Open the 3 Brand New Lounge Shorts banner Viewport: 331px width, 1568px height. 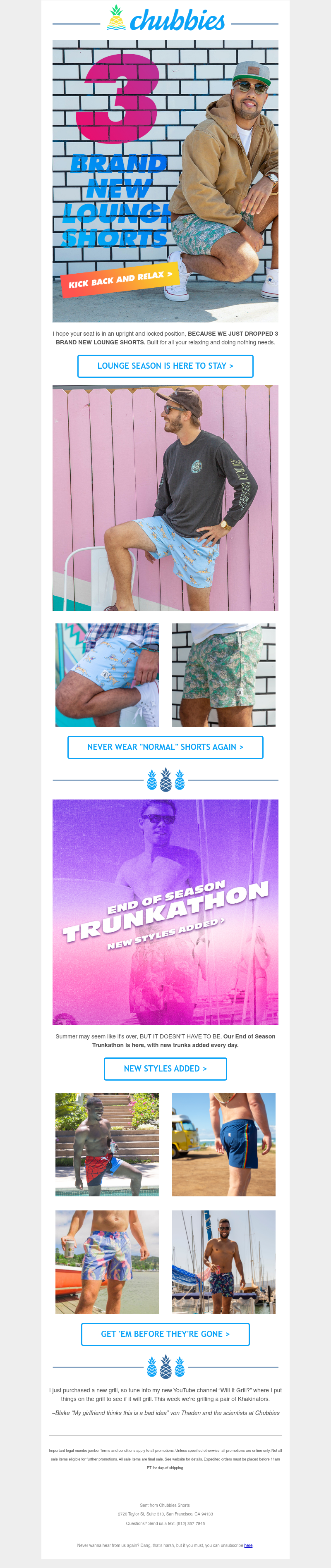[165, 181]
